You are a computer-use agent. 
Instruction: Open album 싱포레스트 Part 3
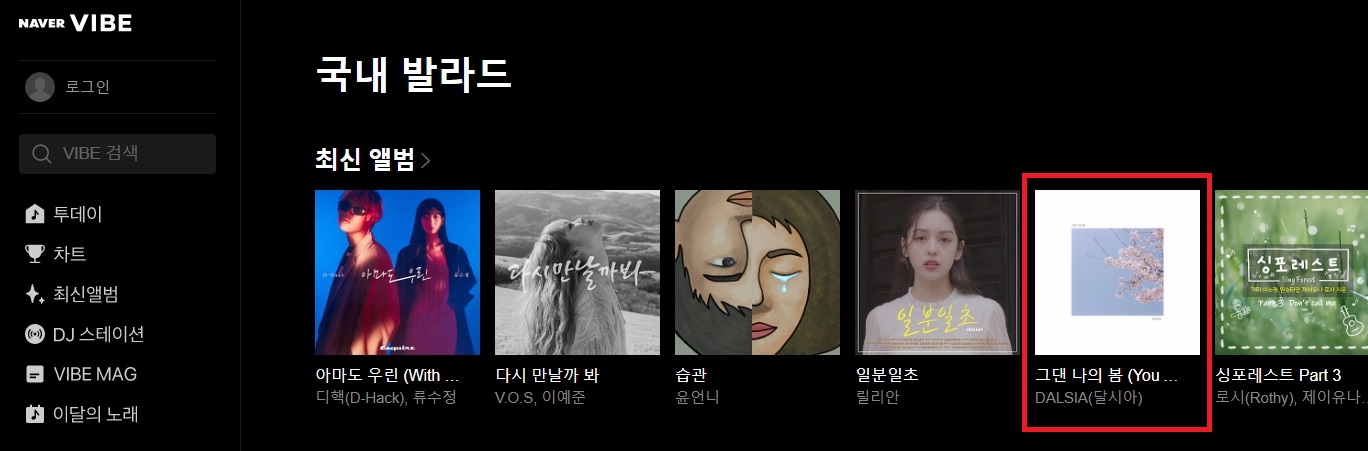coord(1291,272)
